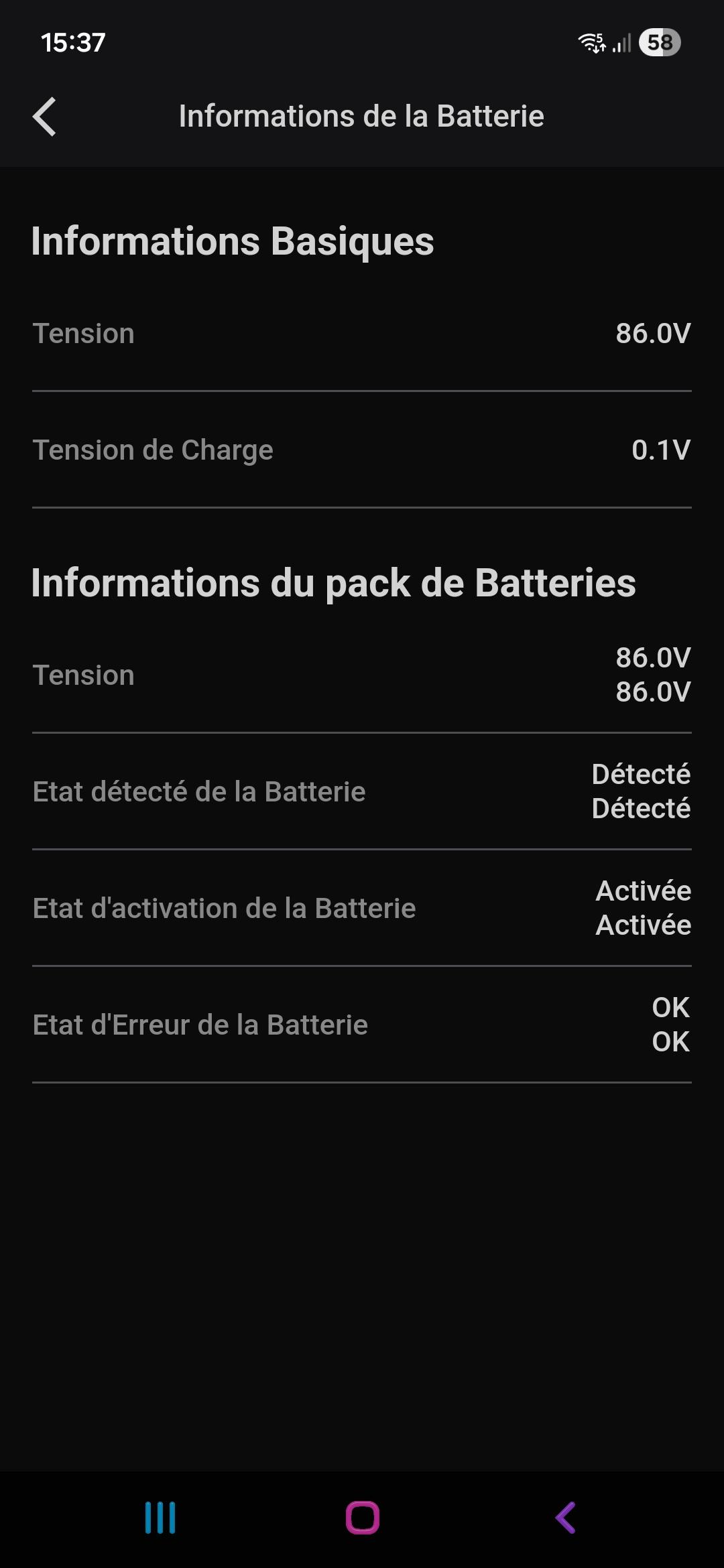Go back from Informations de la Batterie
The width and height of the screenshot is (724, 1568).
coord(44,117)
